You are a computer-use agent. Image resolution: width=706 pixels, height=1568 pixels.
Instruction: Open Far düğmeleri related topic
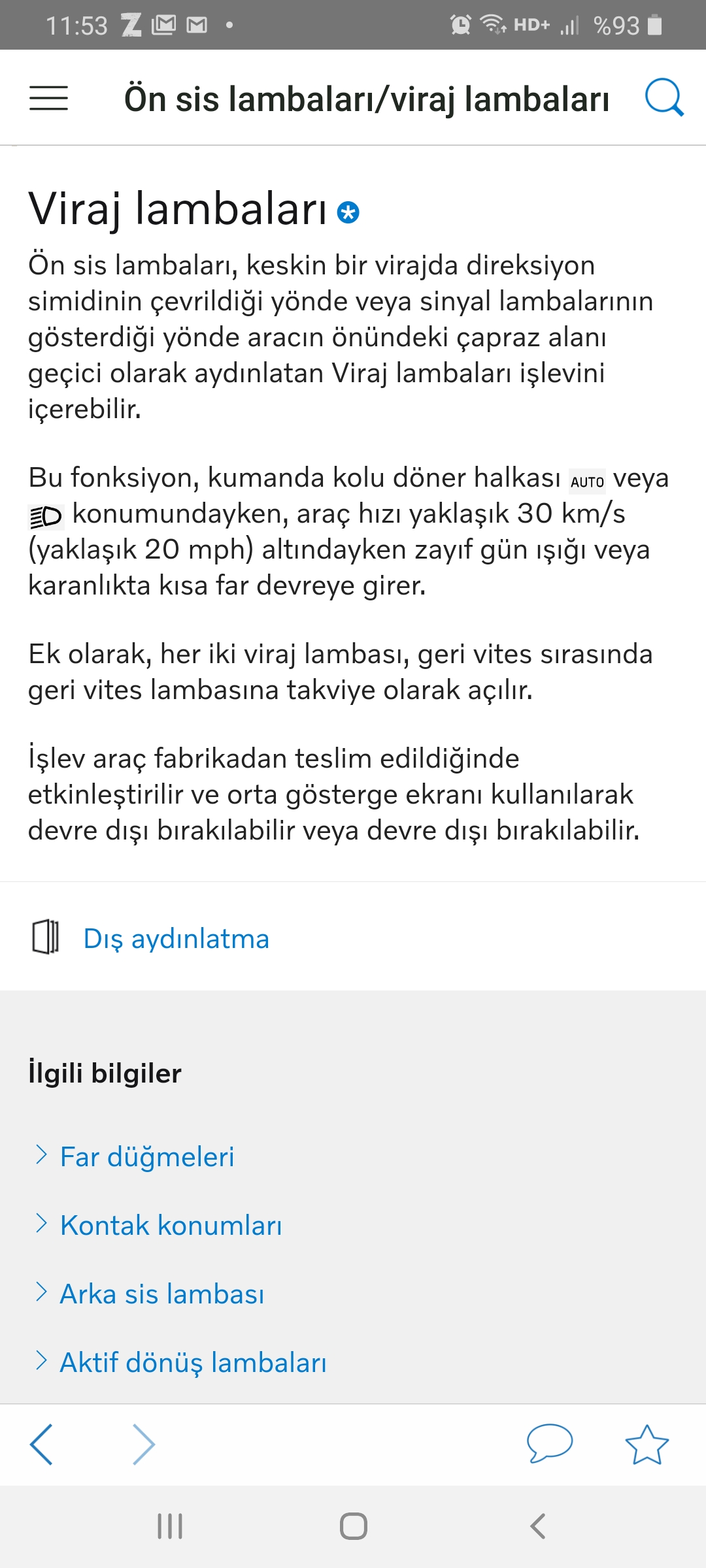point(146,1156)
